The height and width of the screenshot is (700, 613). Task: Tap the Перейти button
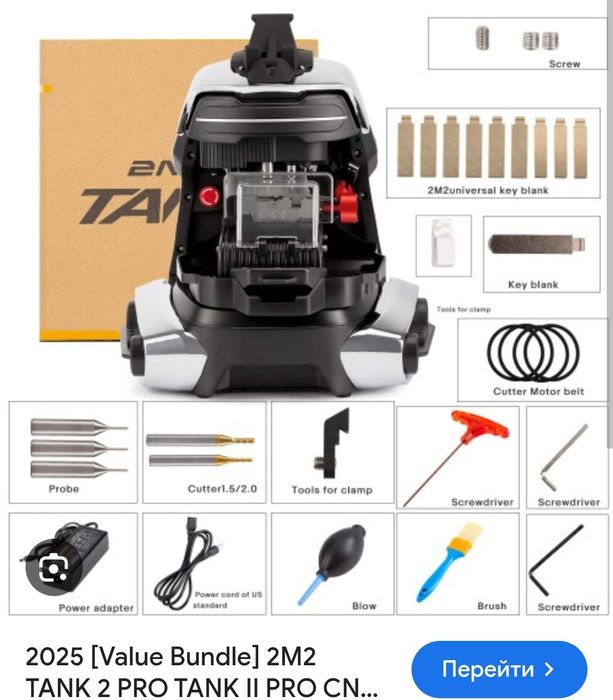click(499, 669)
